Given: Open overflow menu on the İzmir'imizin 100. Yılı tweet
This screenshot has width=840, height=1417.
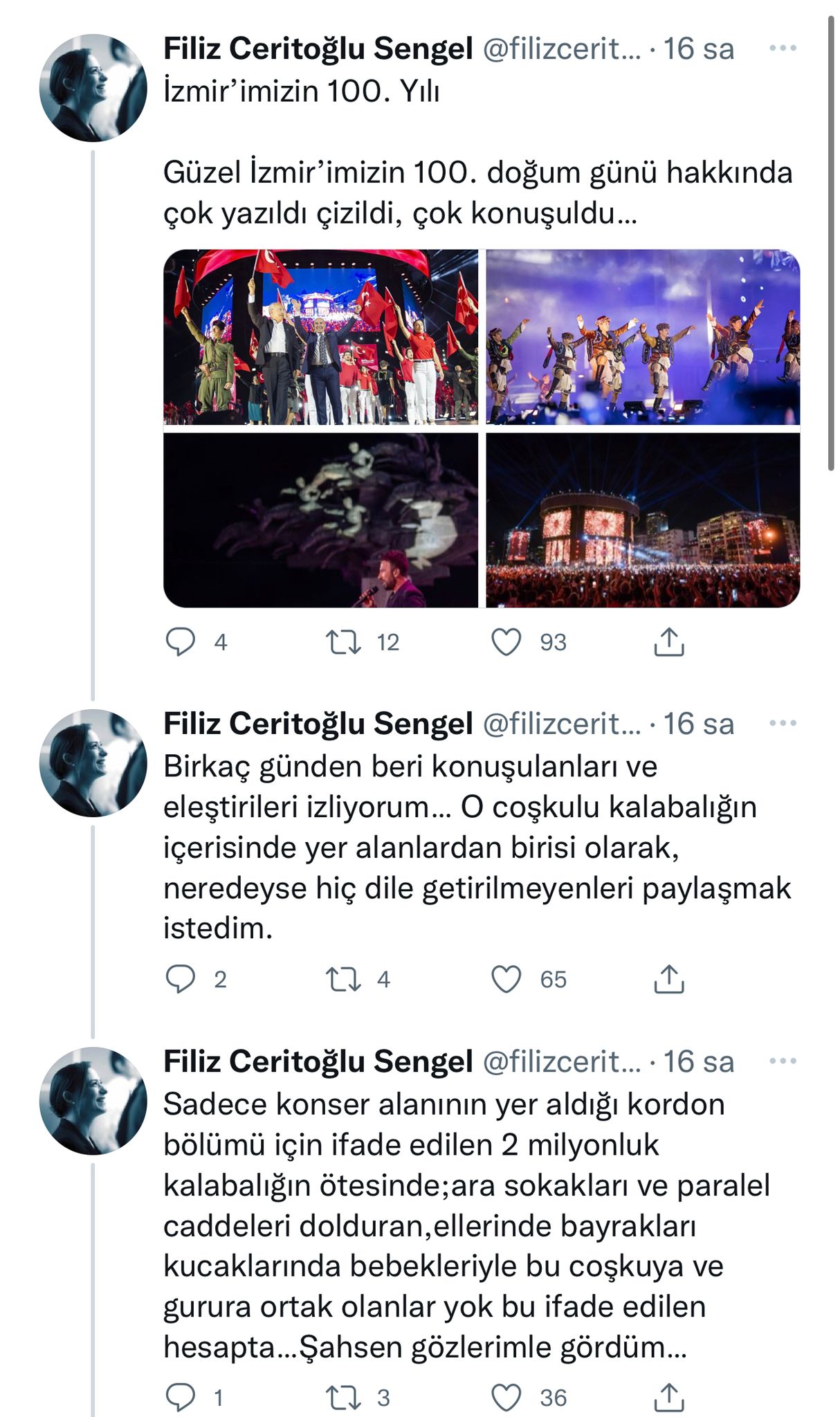Looking at the screenshot, I should [783, 48].
